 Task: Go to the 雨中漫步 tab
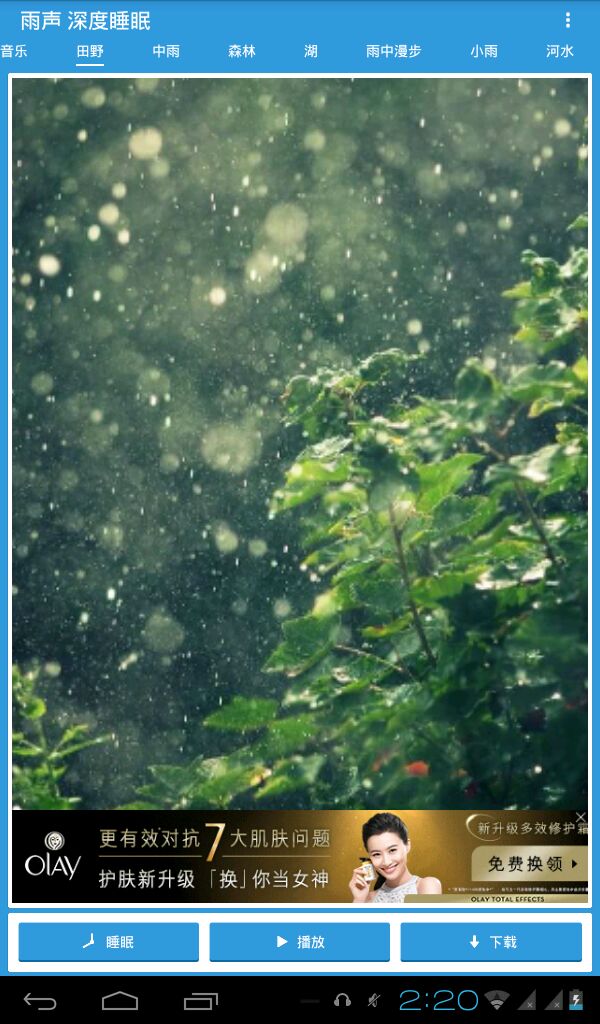pos(394,51)
